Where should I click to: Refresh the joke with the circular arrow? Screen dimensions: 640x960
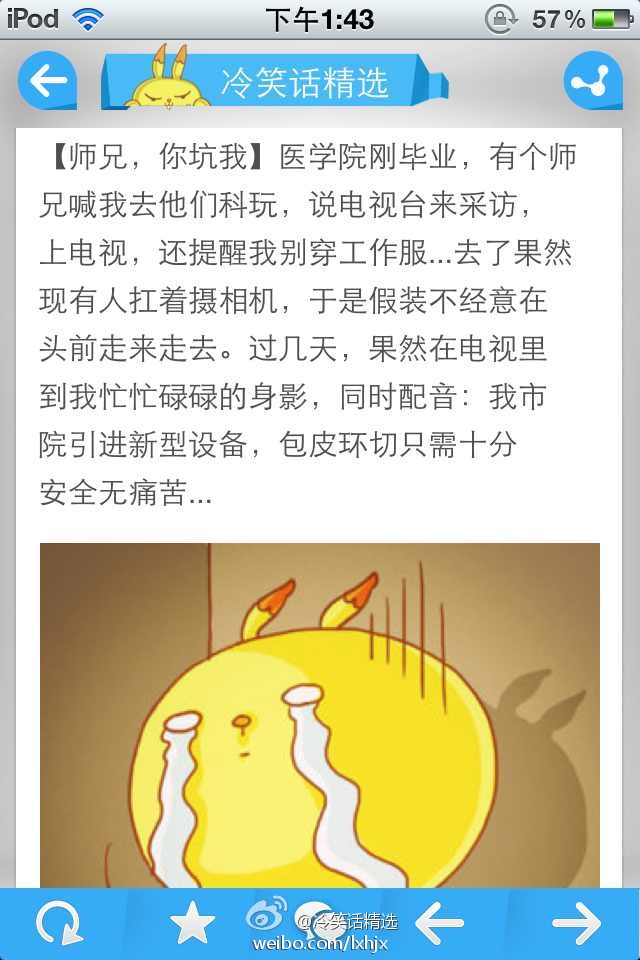point(60,924)
